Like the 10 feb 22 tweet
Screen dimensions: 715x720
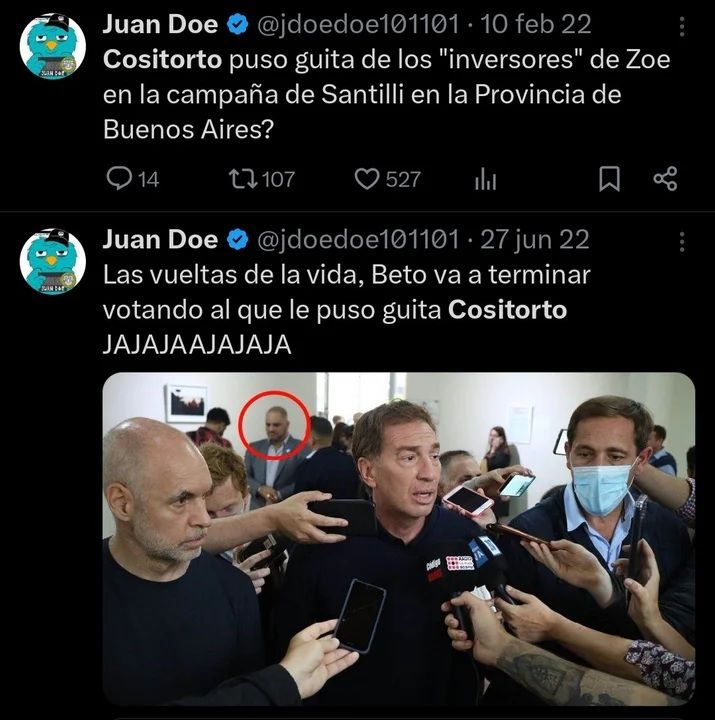(x=368, y=179)
